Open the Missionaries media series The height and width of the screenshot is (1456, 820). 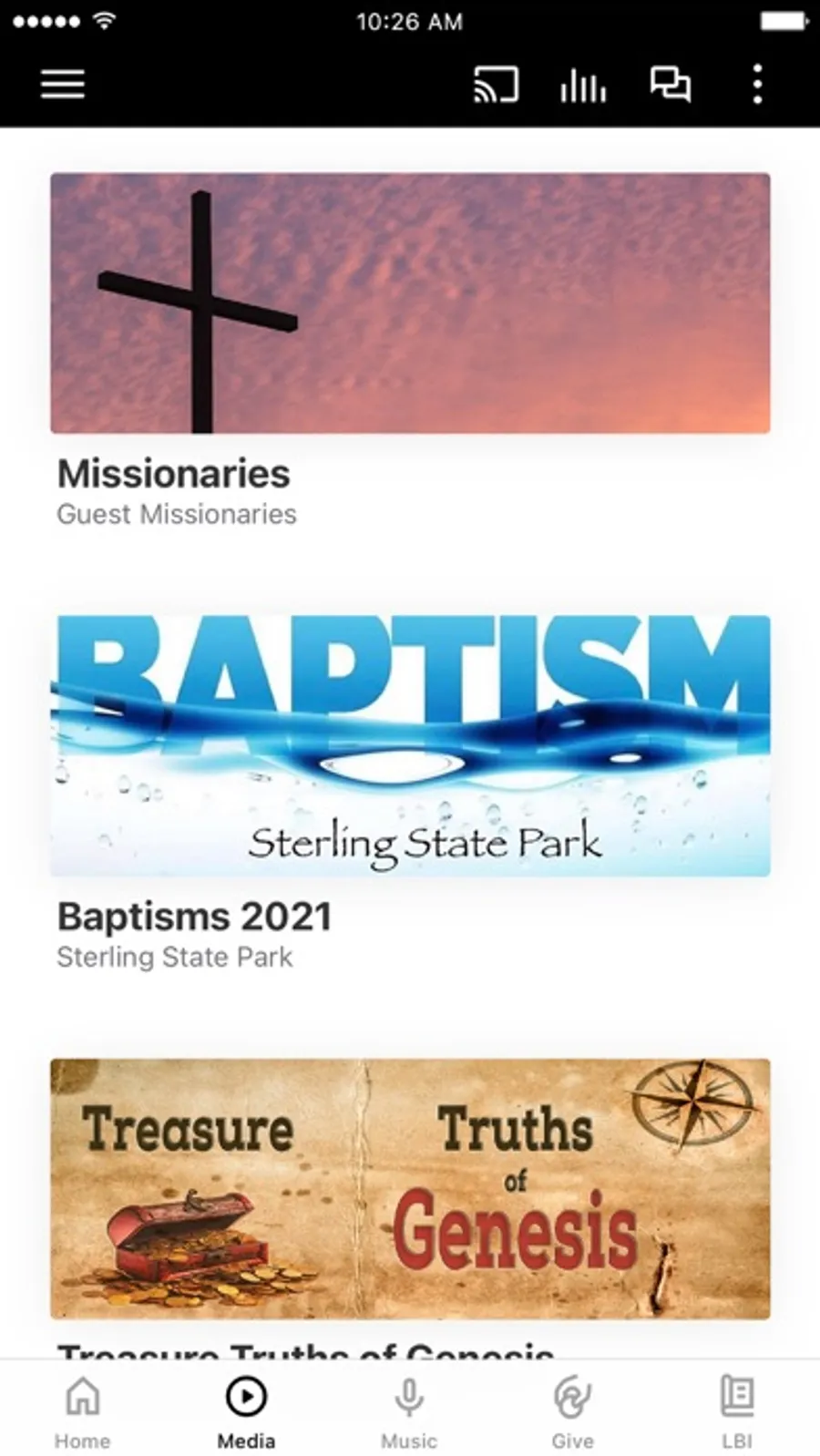click(173, 474)
